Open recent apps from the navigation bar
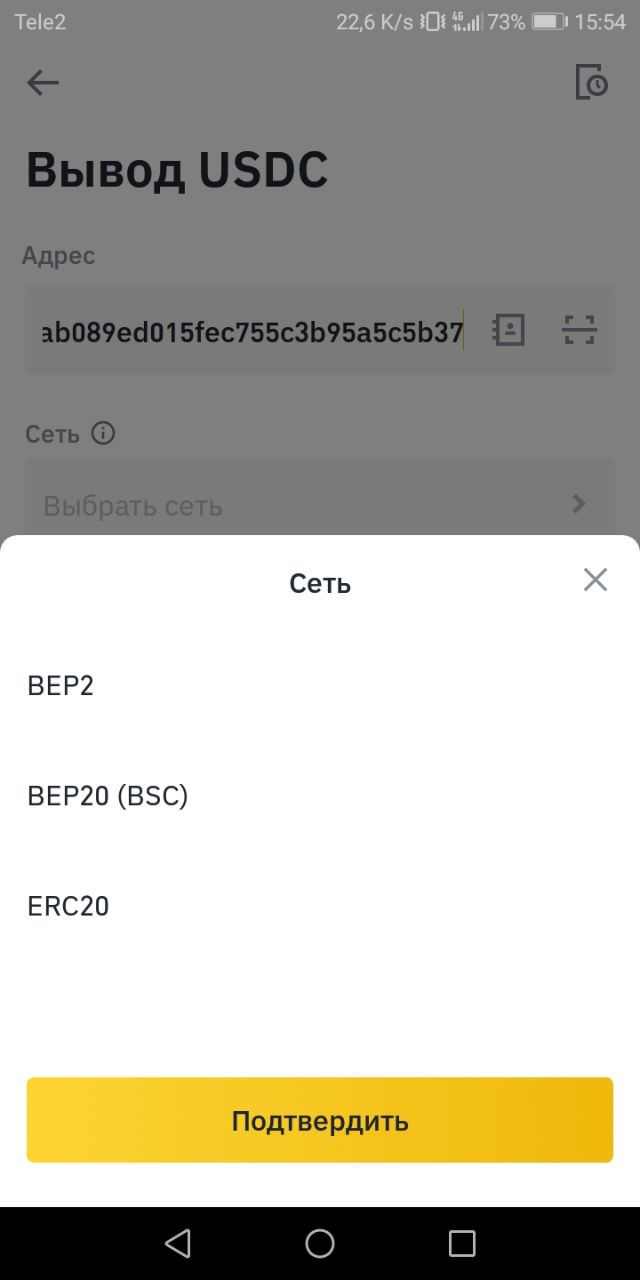 [462, 1243]
